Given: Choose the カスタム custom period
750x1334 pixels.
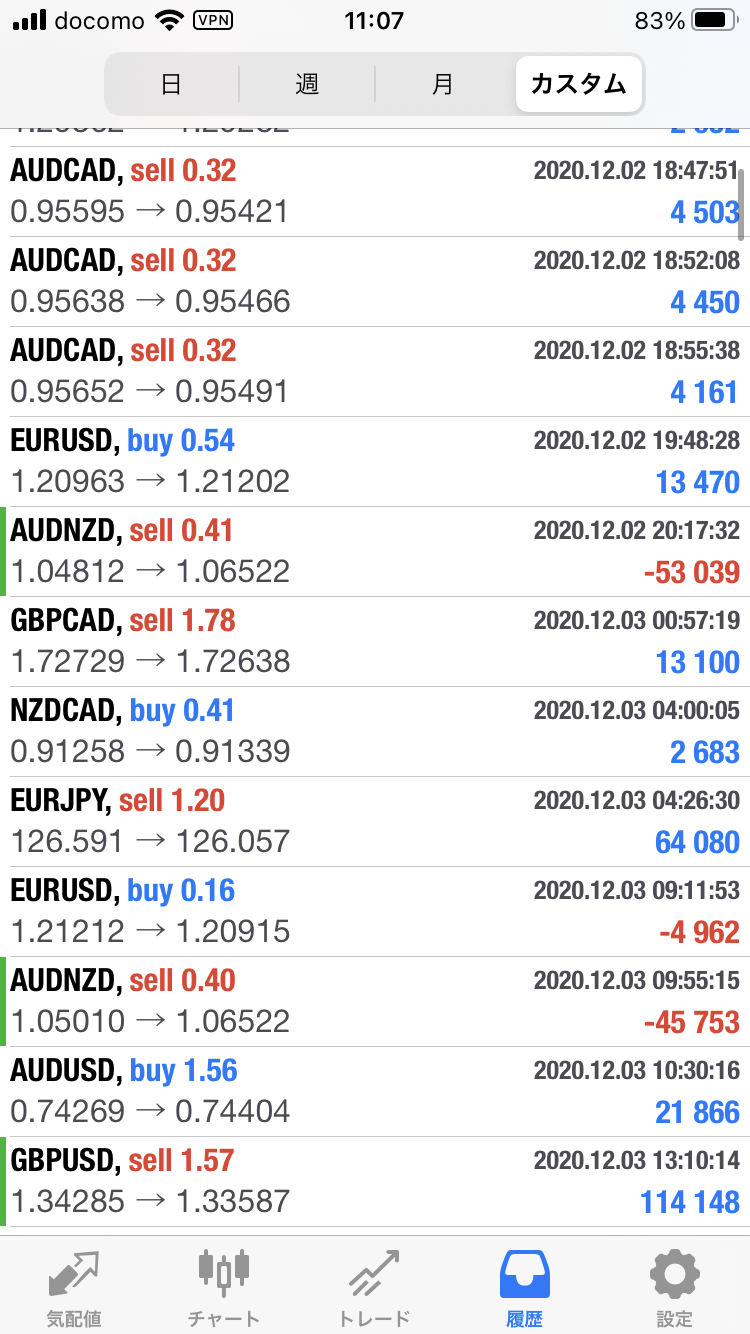Looking at the screenshot, I should coord(579,84).
